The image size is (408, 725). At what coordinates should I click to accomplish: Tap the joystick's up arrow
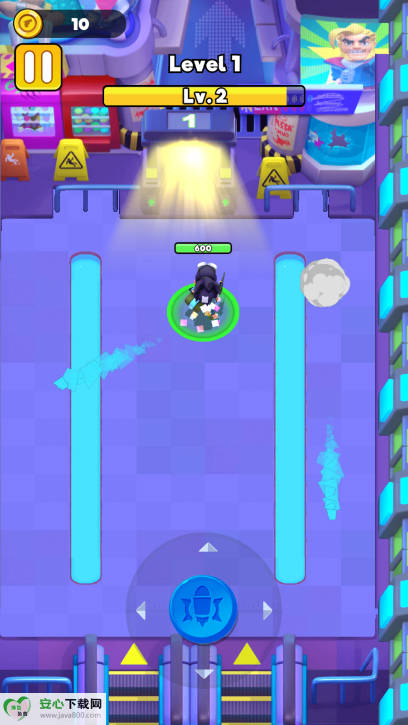pos(208,547)
